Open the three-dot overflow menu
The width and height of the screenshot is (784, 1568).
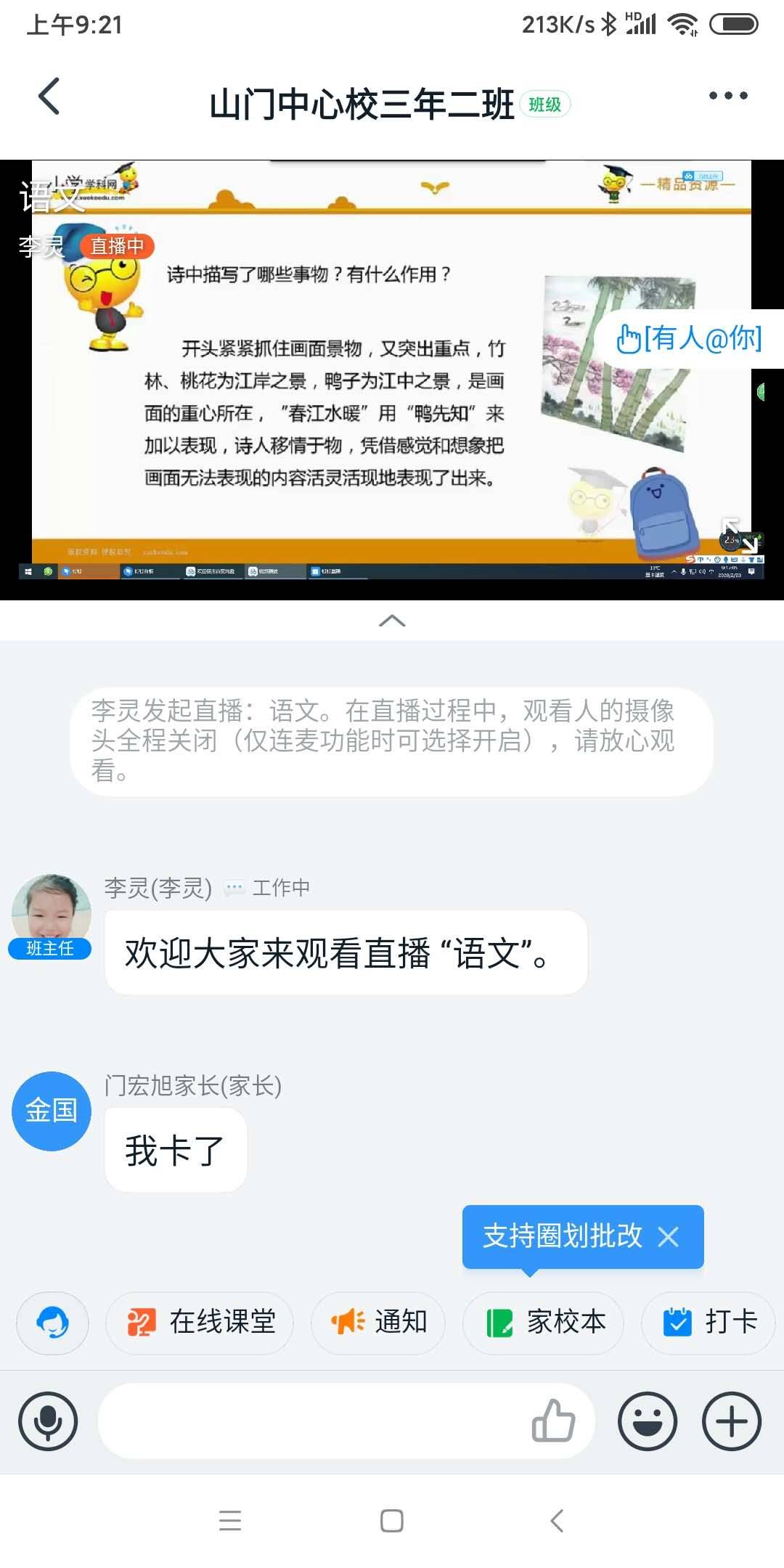pyautogui.click(x=728, y=97)
